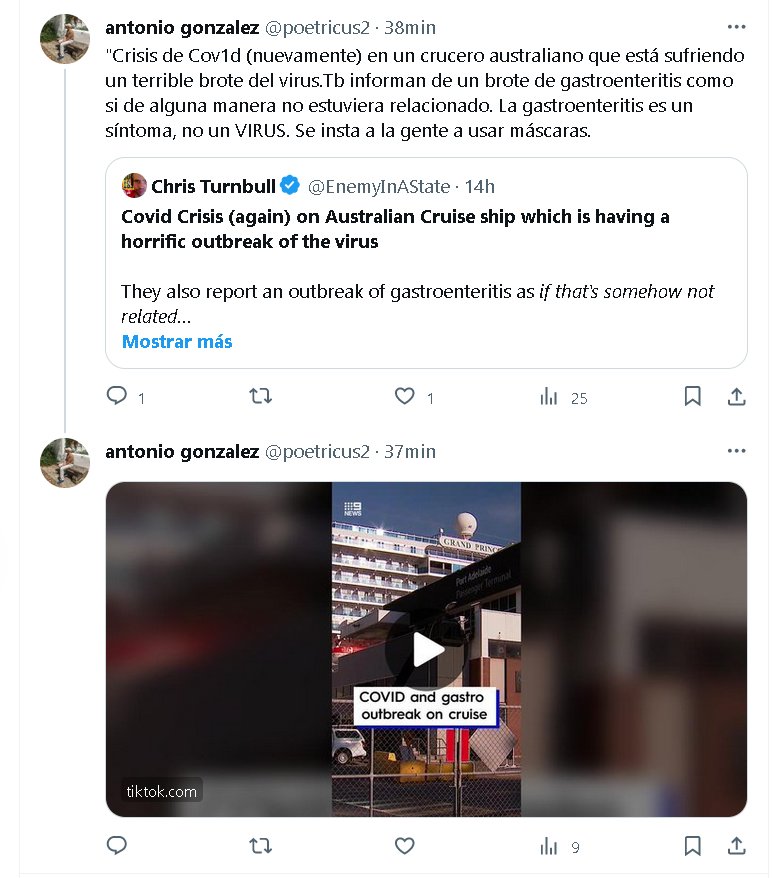
Task: Retweet the 37min video tweet
Action: (260, 846)
